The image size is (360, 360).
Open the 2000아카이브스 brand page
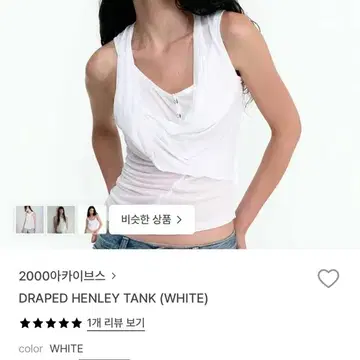point(67,276)
